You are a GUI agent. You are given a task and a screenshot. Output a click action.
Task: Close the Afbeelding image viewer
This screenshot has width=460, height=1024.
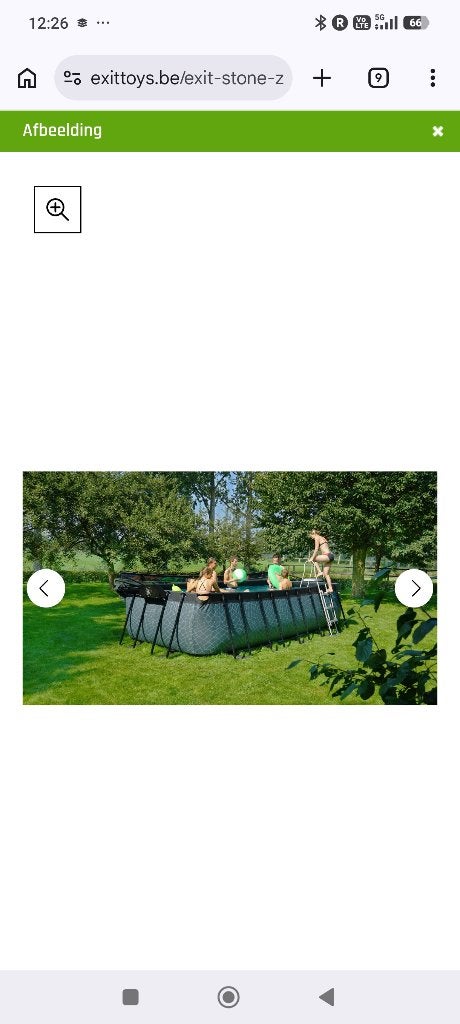(438, 131)
